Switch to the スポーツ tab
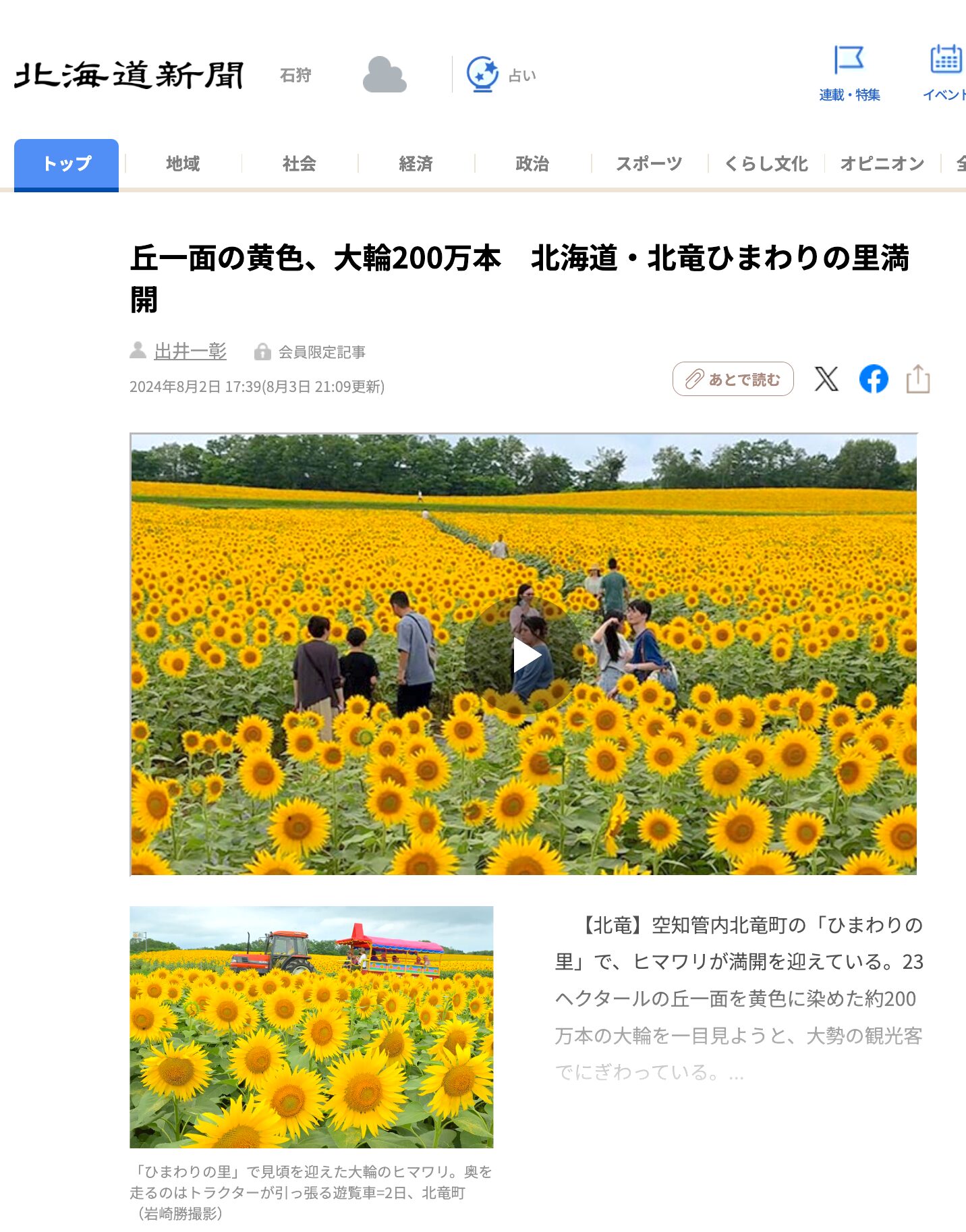 [648, 162]
